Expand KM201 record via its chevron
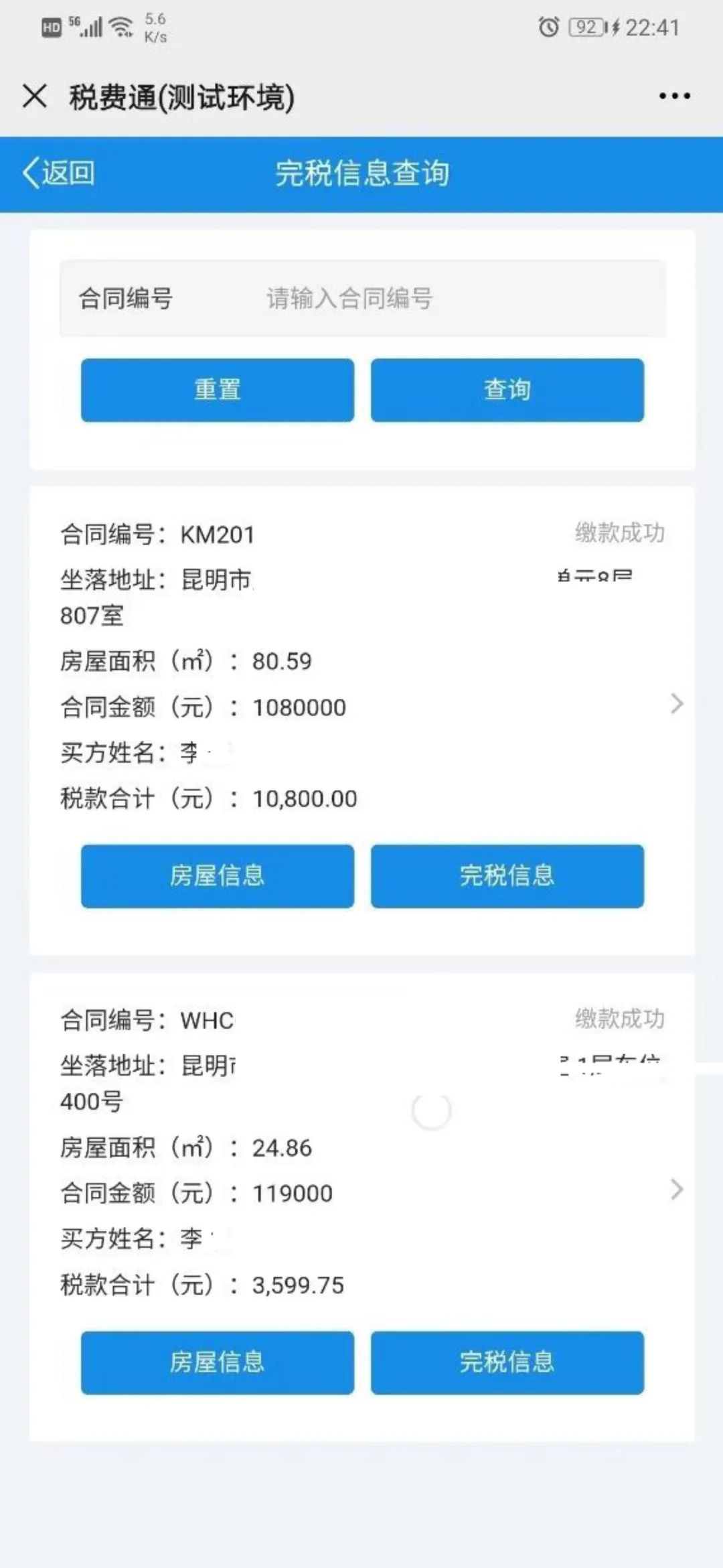The image size is (723, 1568). [677, 703]
